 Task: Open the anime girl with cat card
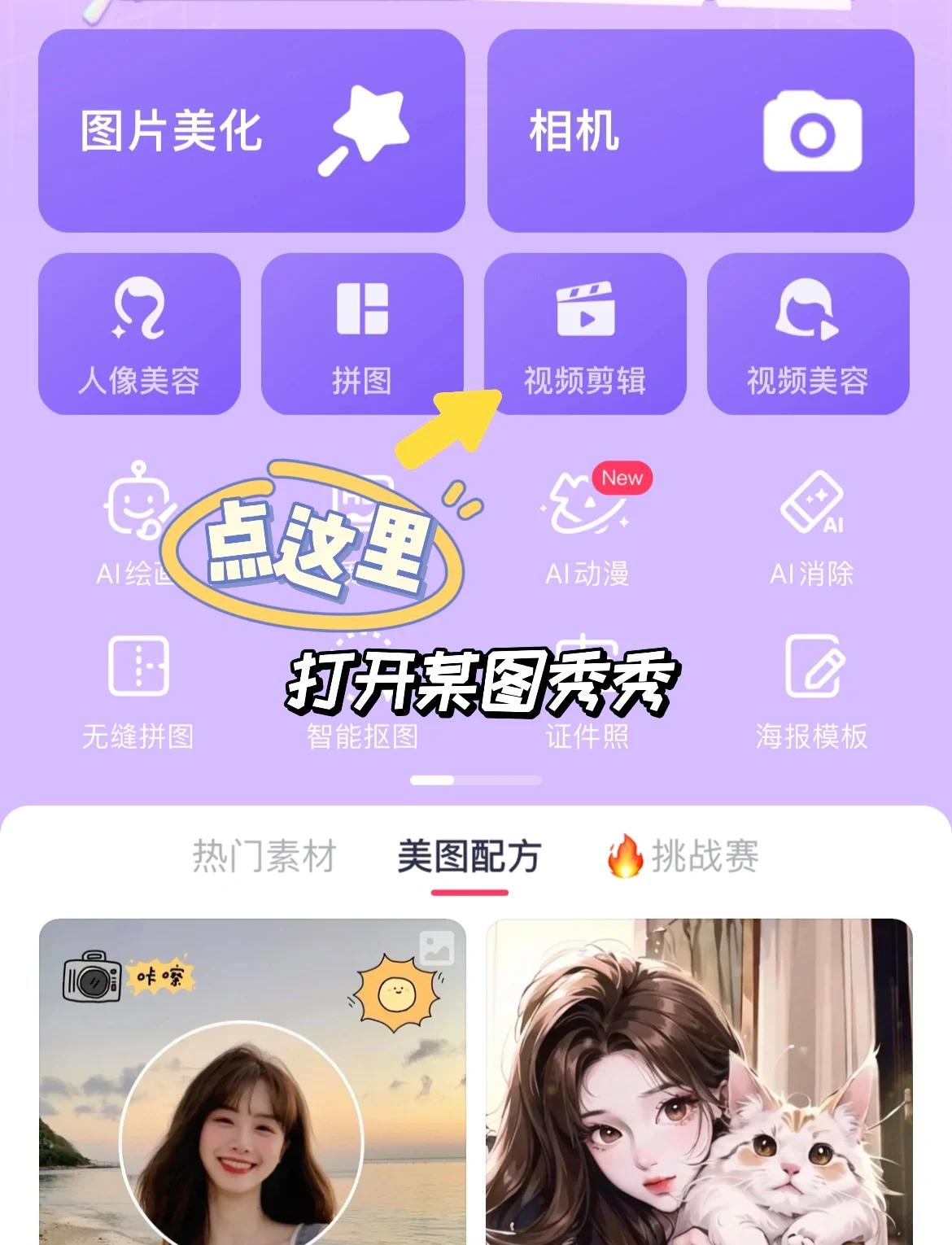click(700, 1082)
